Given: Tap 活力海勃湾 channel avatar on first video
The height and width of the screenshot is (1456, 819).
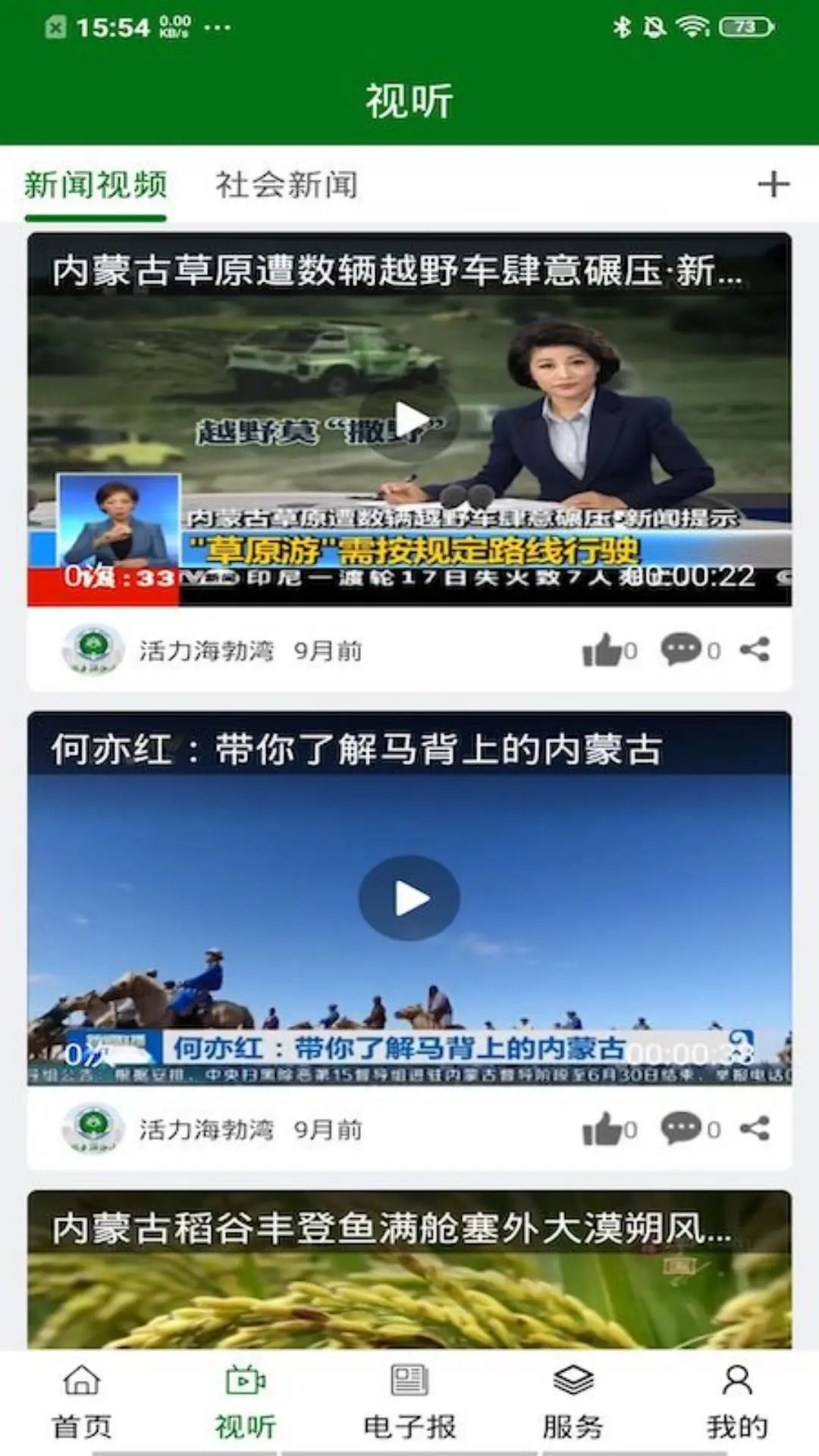Looking at the screenshot, I should click(95, 650).
